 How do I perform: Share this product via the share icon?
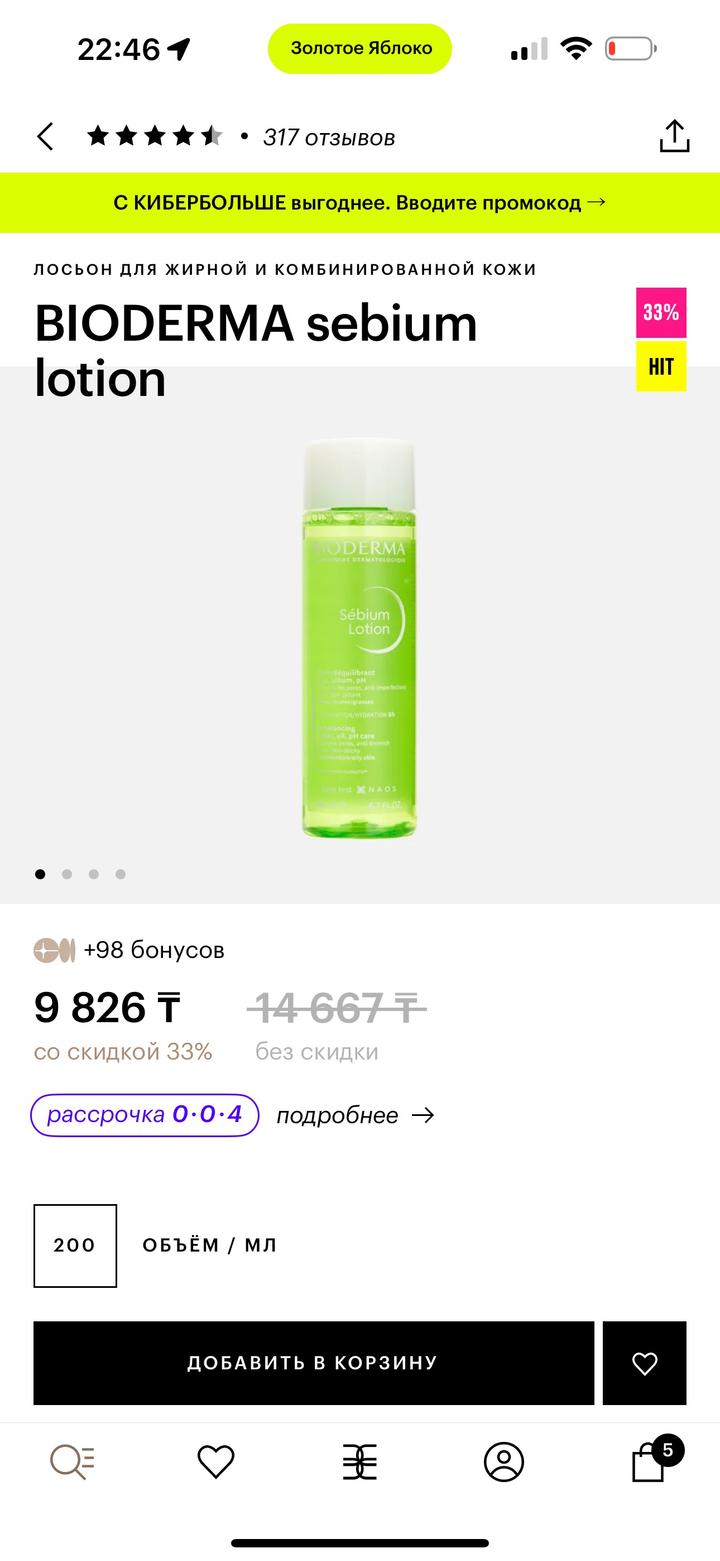[x=674, y=135]
